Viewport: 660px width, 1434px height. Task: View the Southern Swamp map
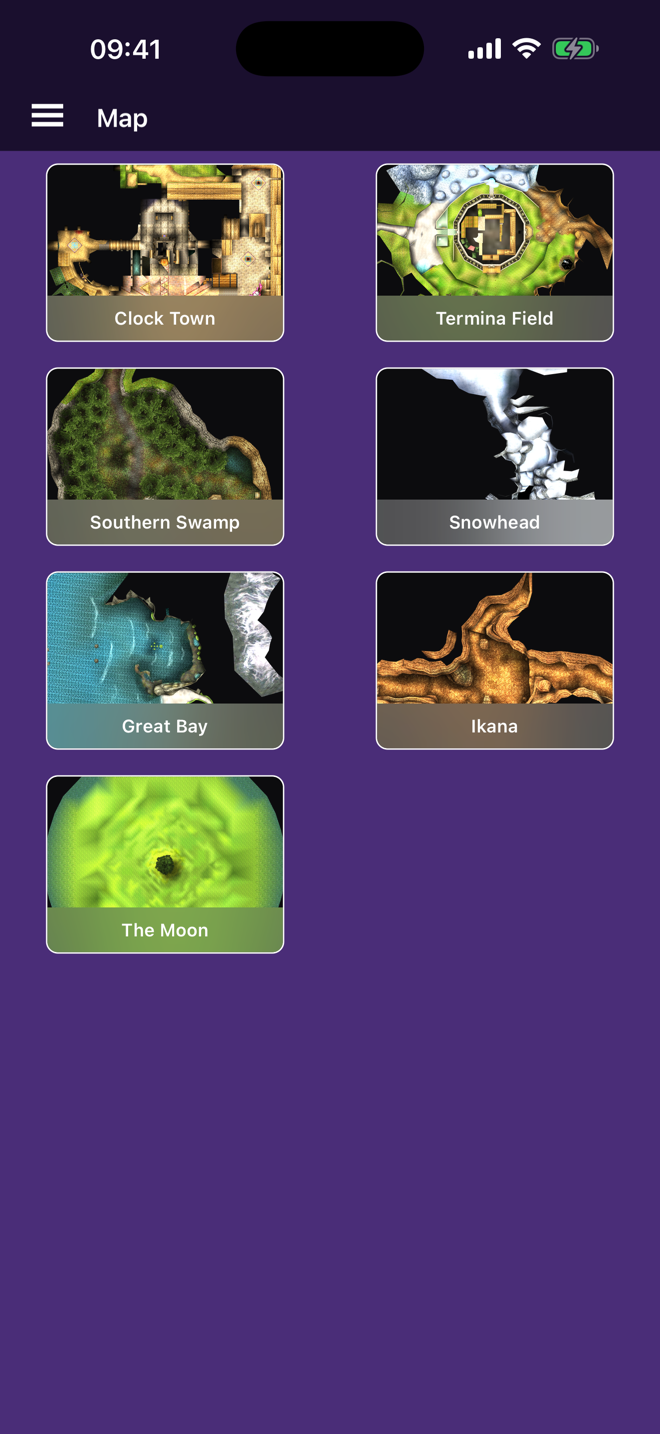165,457
